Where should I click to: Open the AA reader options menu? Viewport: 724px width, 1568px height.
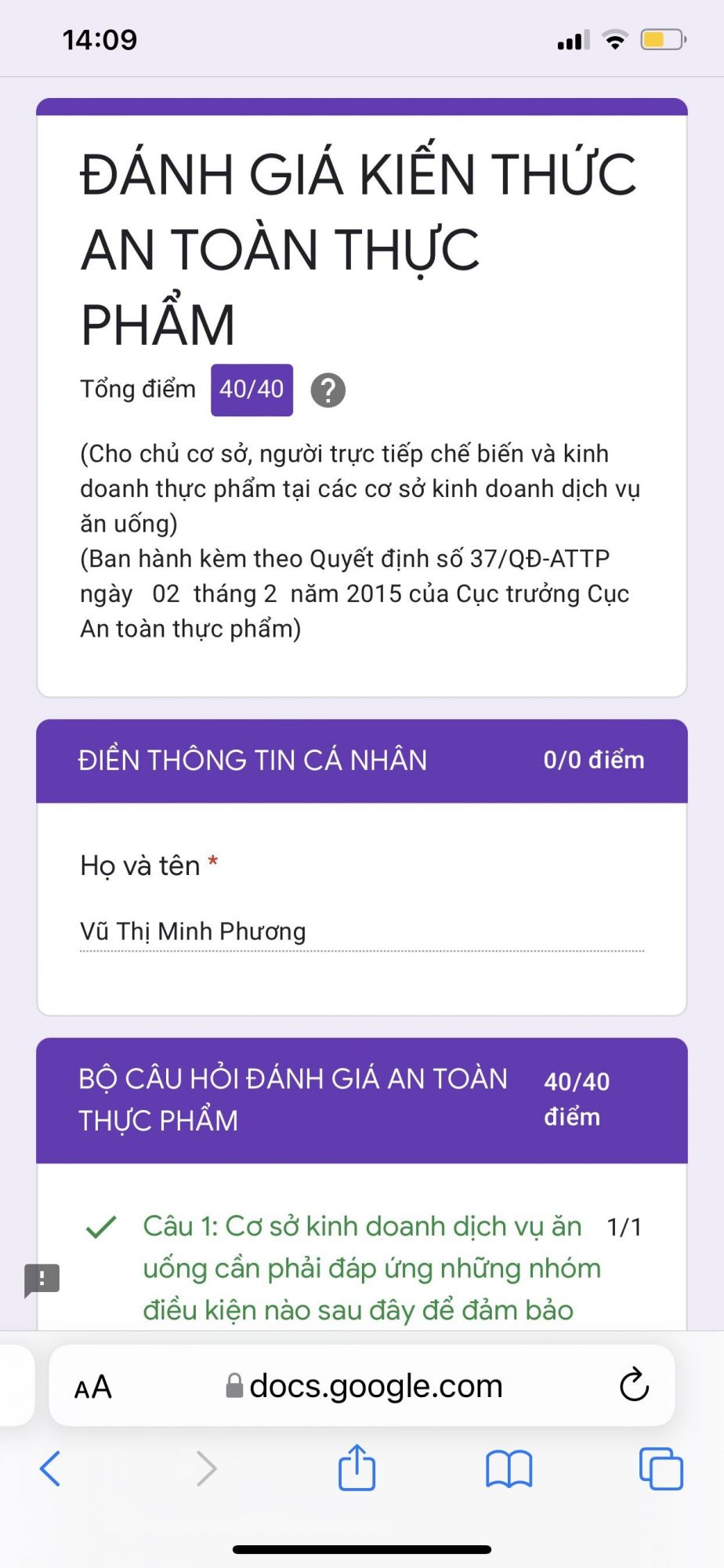click(x=93, y=1387)
